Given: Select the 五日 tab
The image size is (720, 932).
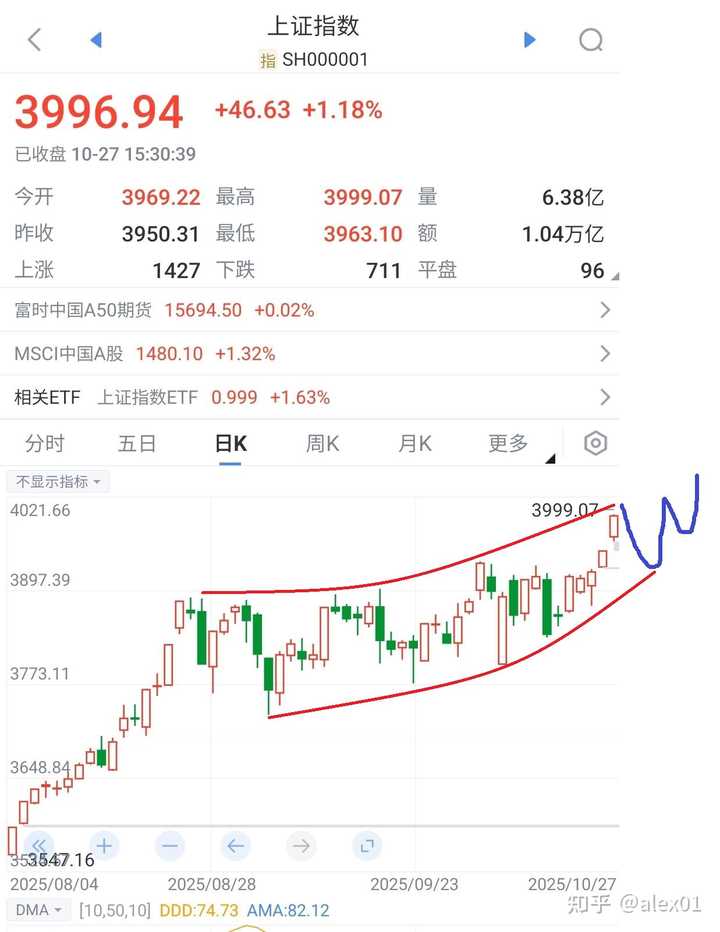Looking at the screenshot, I should 137,444.
